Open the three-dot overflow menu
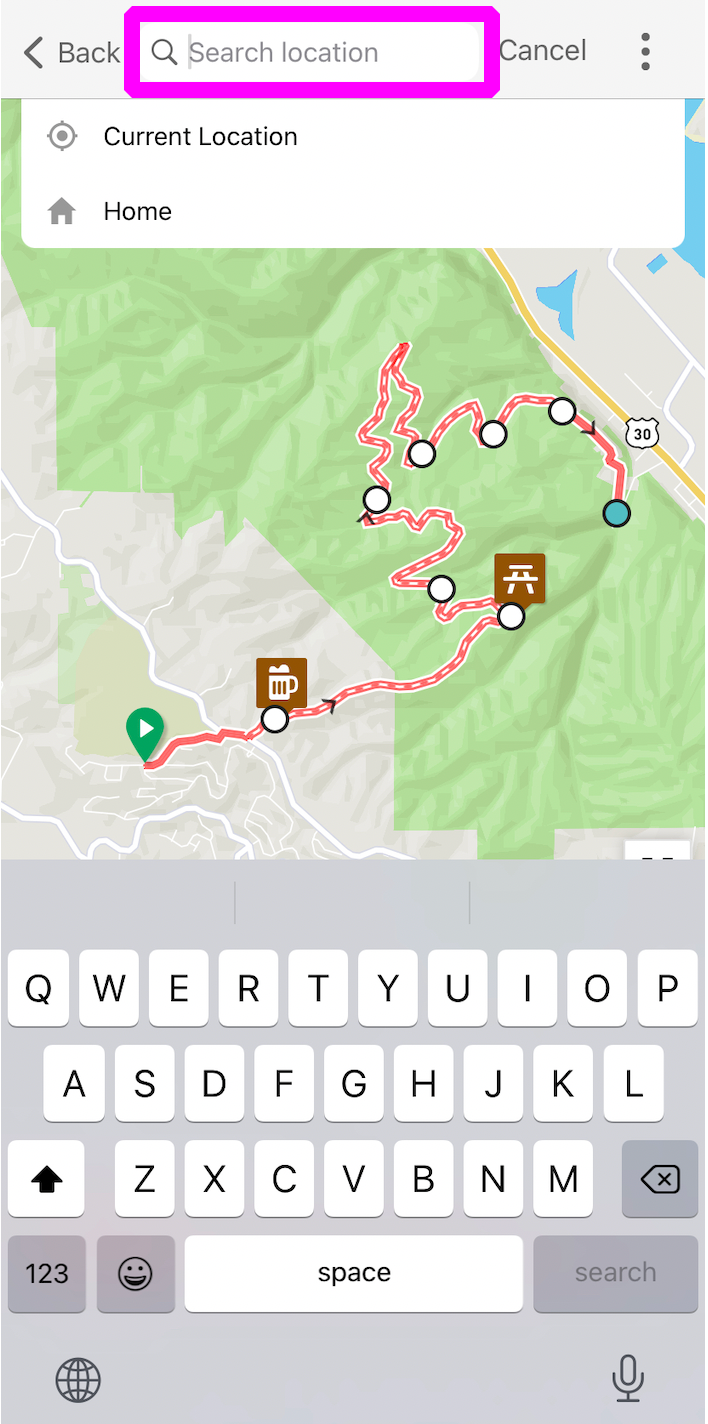 [646, 52]
